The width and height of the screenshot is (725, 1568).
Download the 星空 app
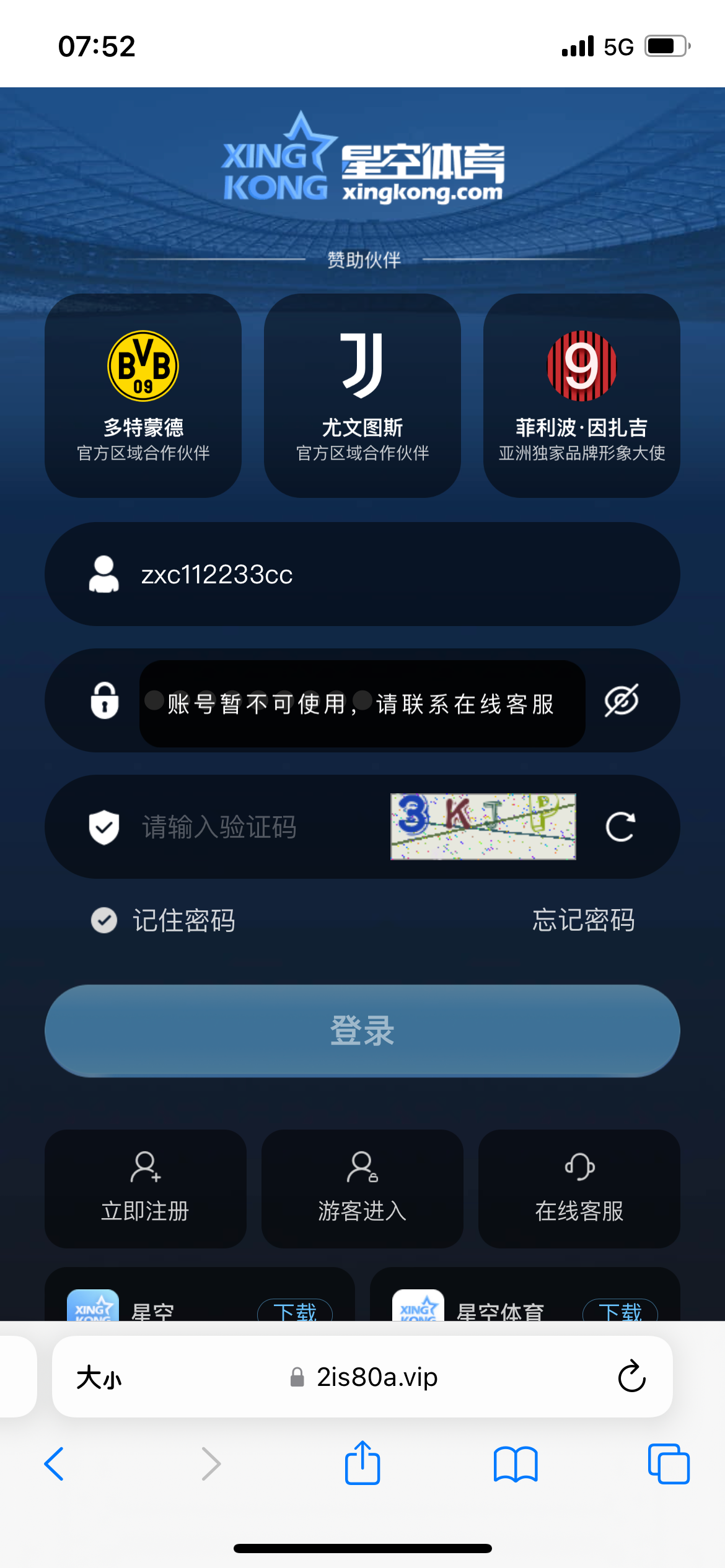click(x=295, y=1310)
